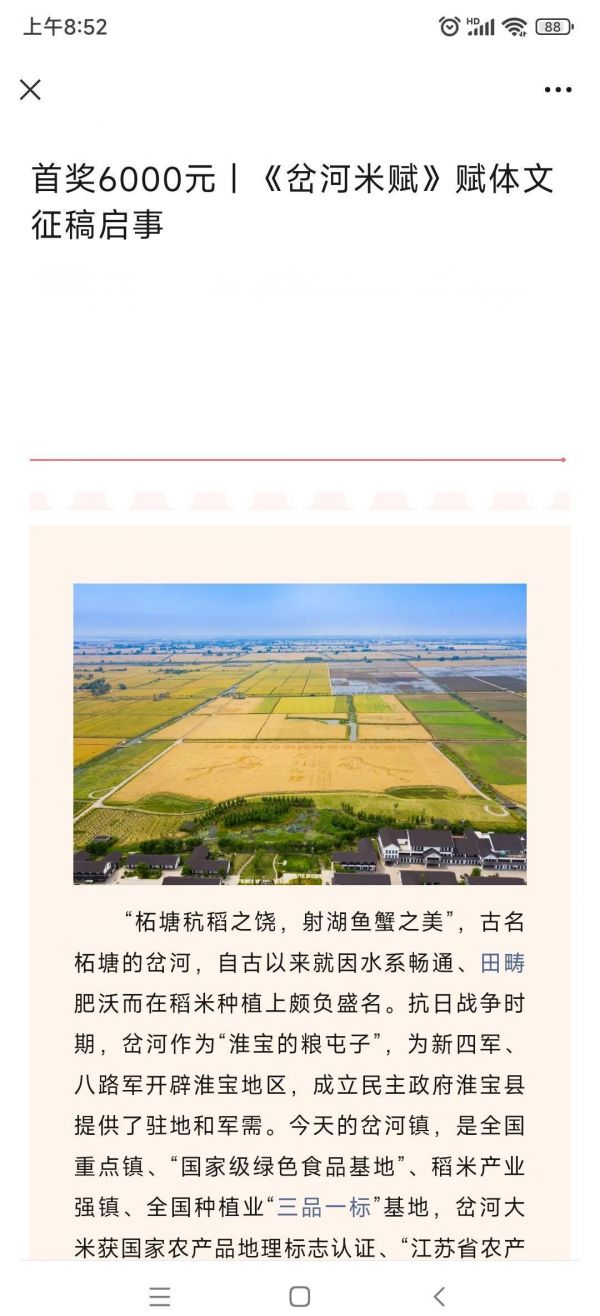Close the article page
Viewport: 600px width, 1316px height.
coord(31,90)
